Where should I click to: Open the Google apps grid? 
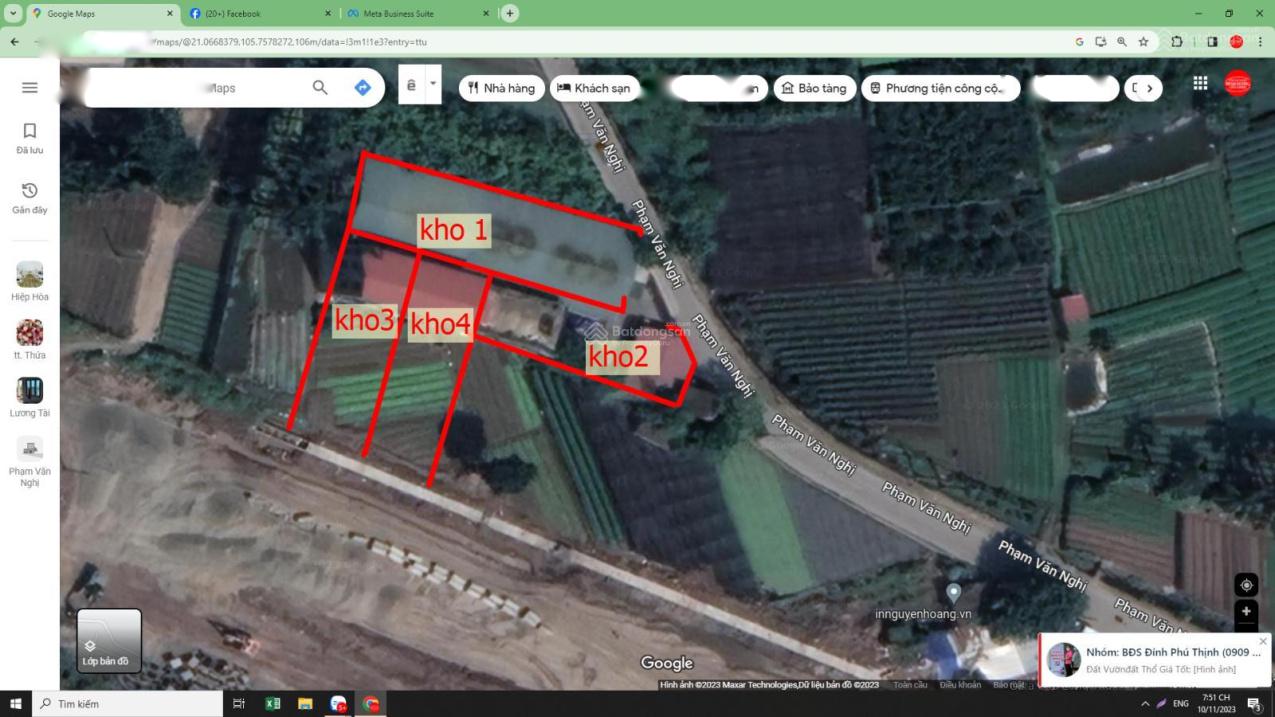[1200, 84]
